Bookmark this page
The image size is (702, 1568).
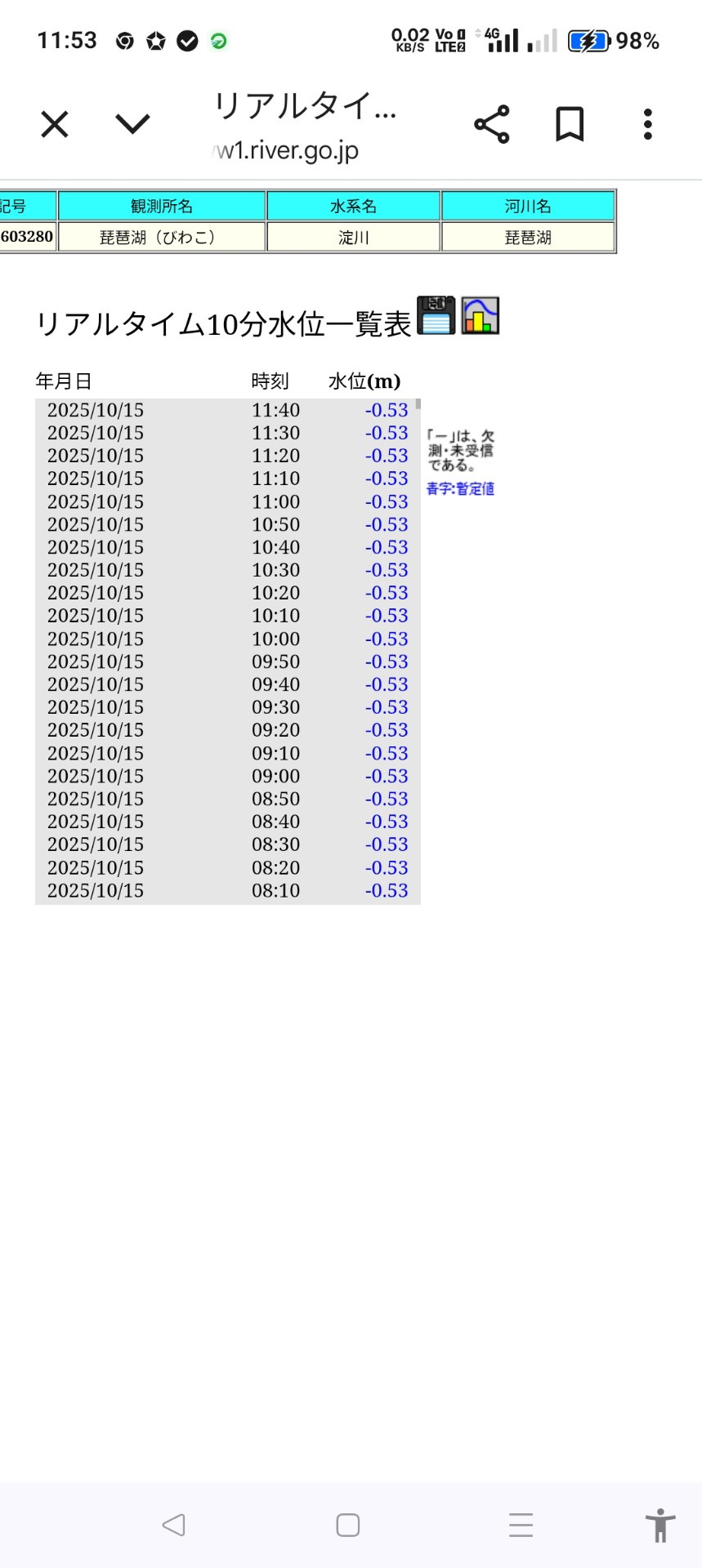[570, 125]
